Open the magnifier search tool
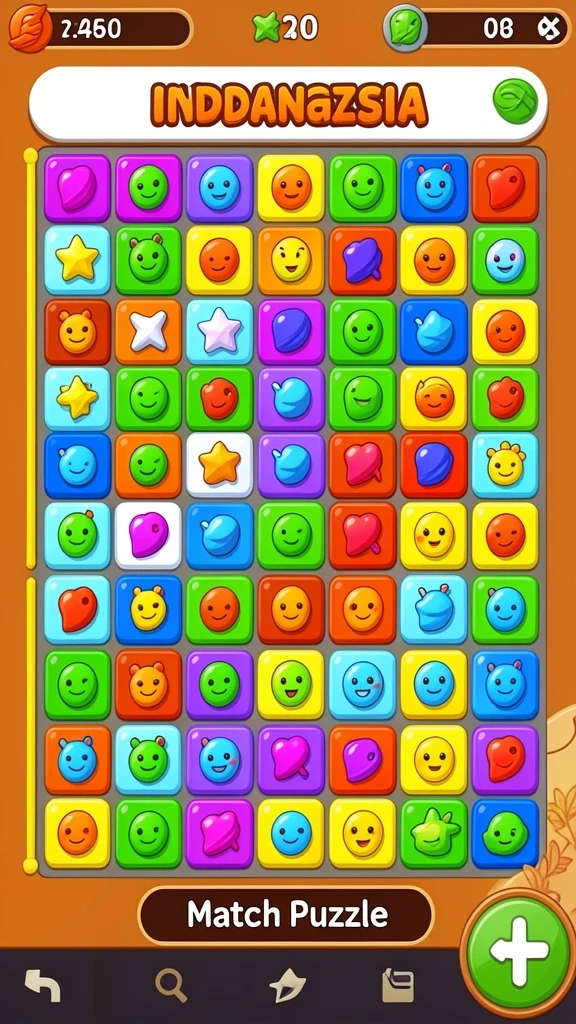The height and width of the screenshot is (1024, 576). [x=171, y=985]
